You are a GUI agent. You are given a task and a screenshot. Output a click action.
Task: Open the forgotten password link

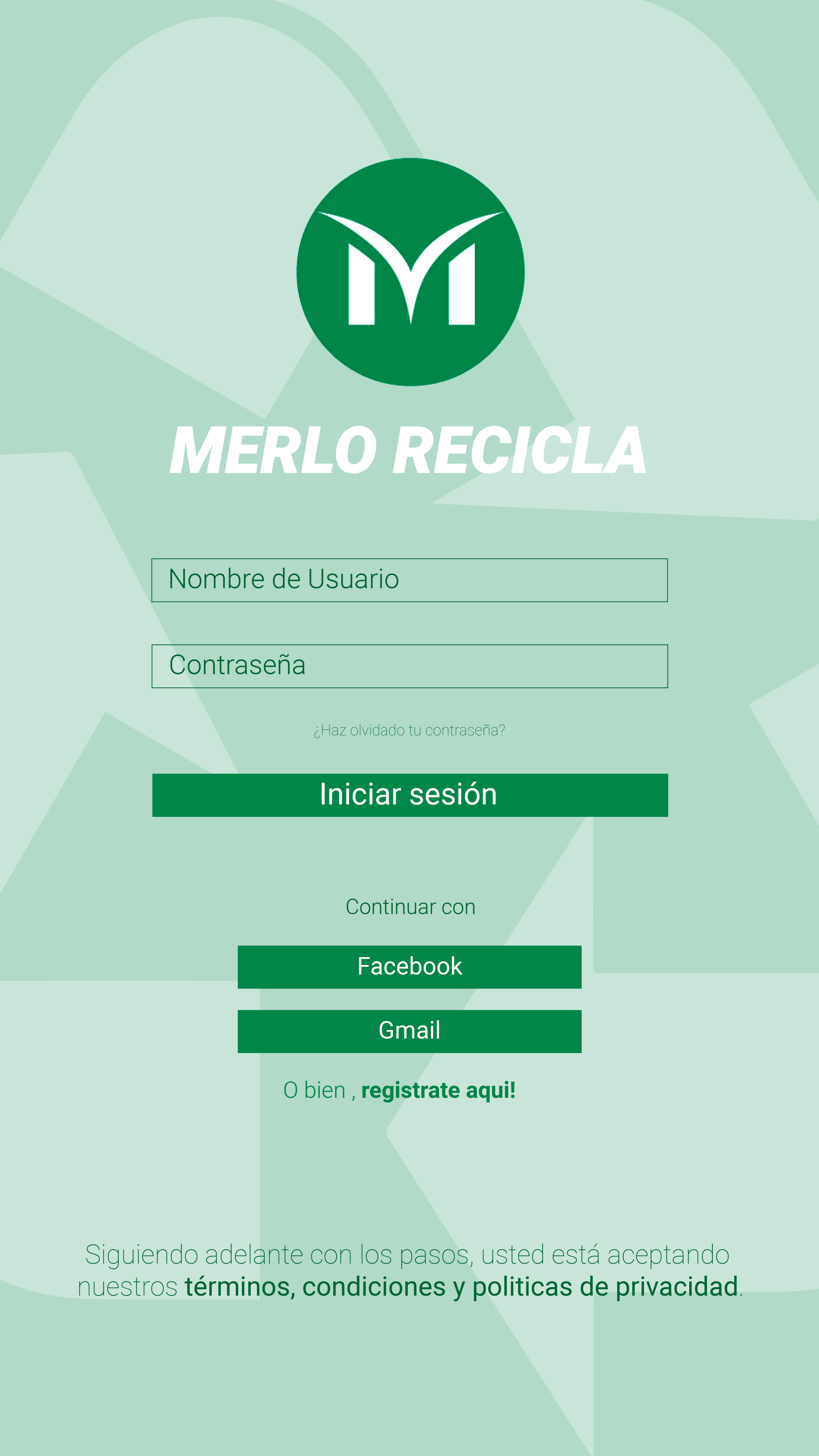(x=409, y=730)
